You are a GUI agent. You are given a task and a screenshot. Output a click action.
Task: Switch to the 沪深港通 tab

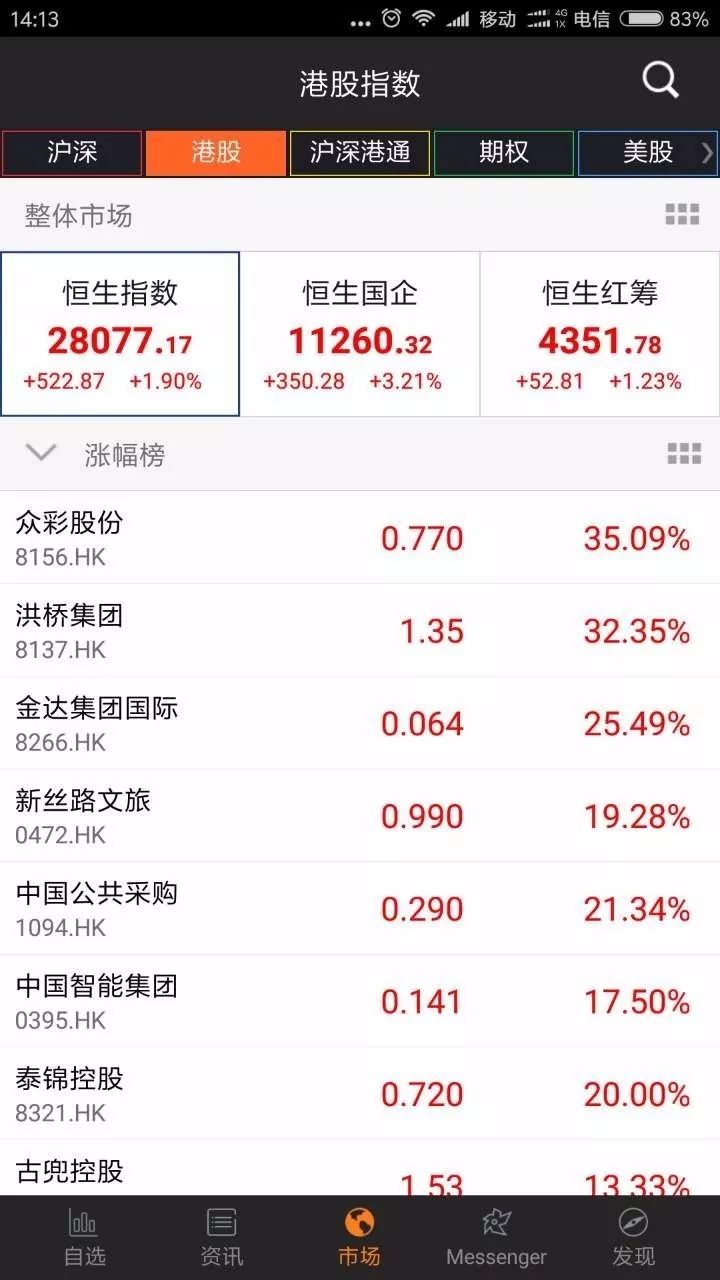(359, 154)
